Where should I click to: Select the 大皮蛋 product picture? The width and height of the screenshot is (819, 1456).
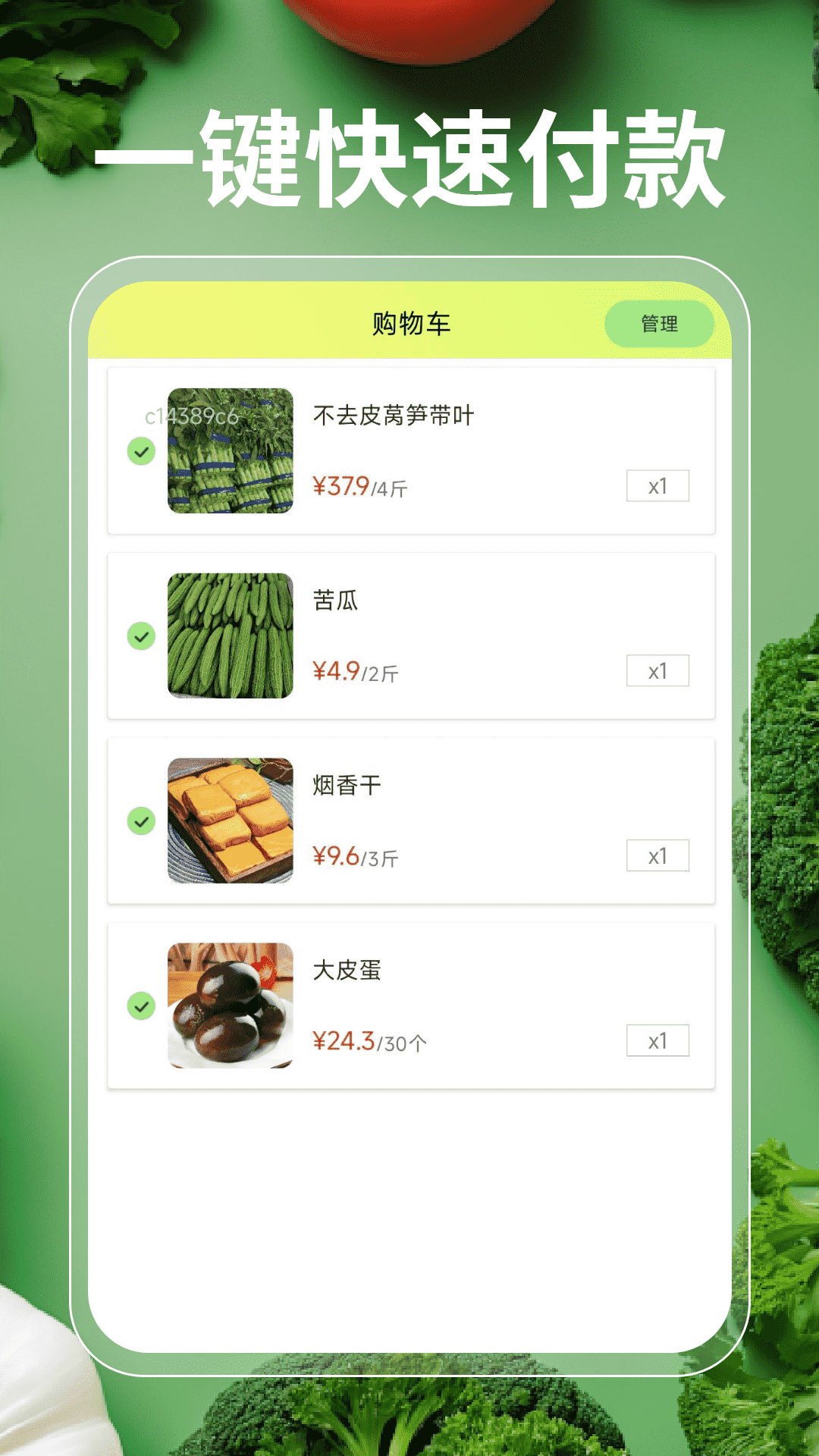(x=228, y=1003)
